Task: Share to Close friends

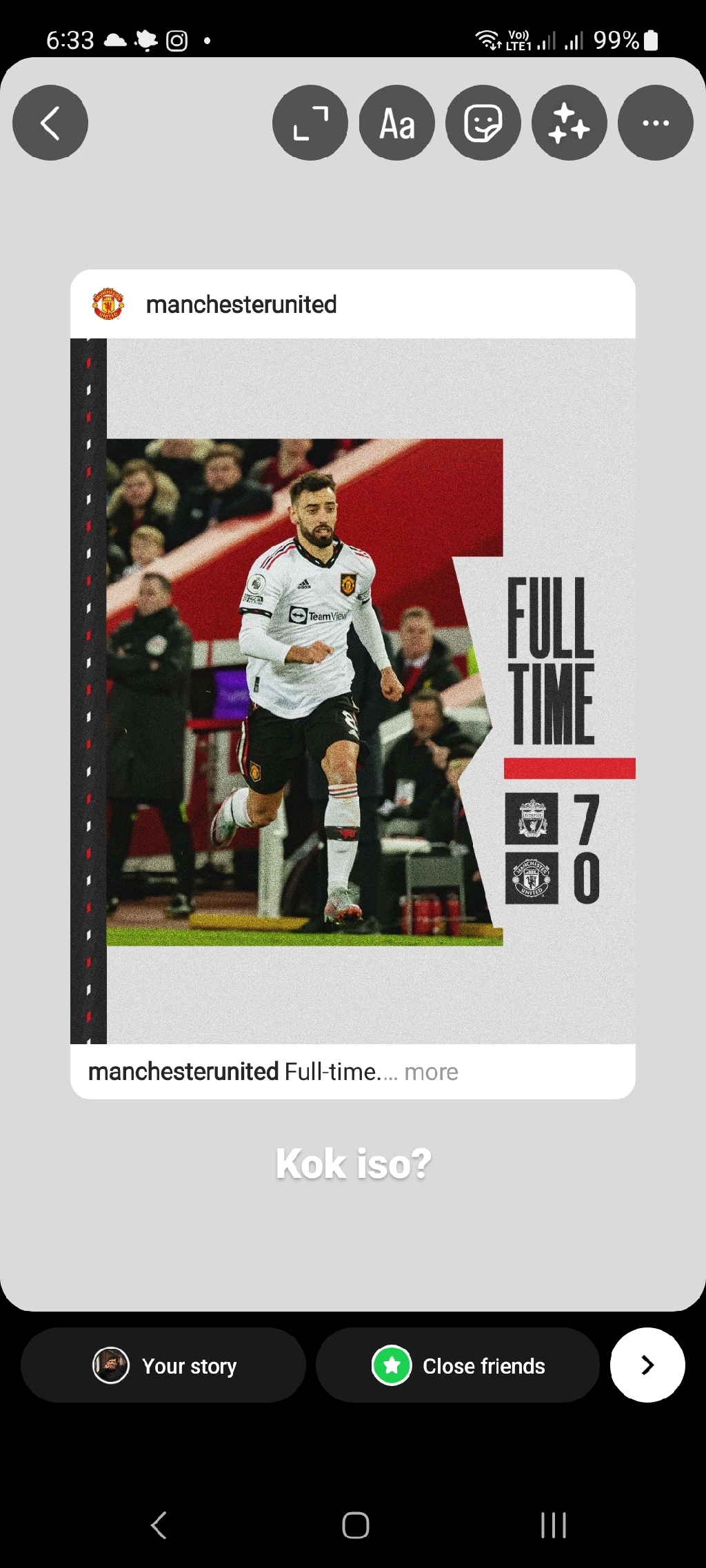Action: coord(458,1365)
